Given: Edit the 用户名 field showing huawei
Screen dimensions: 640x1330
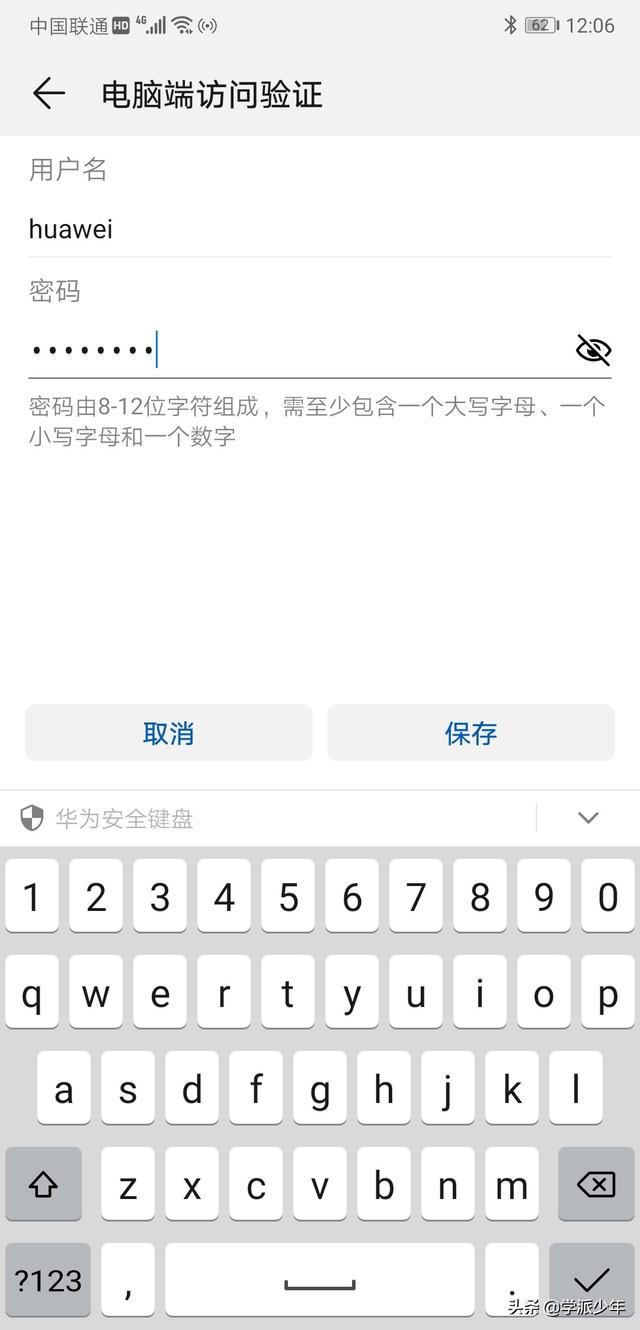Looking at the screenshot, I should coord(300,229).
